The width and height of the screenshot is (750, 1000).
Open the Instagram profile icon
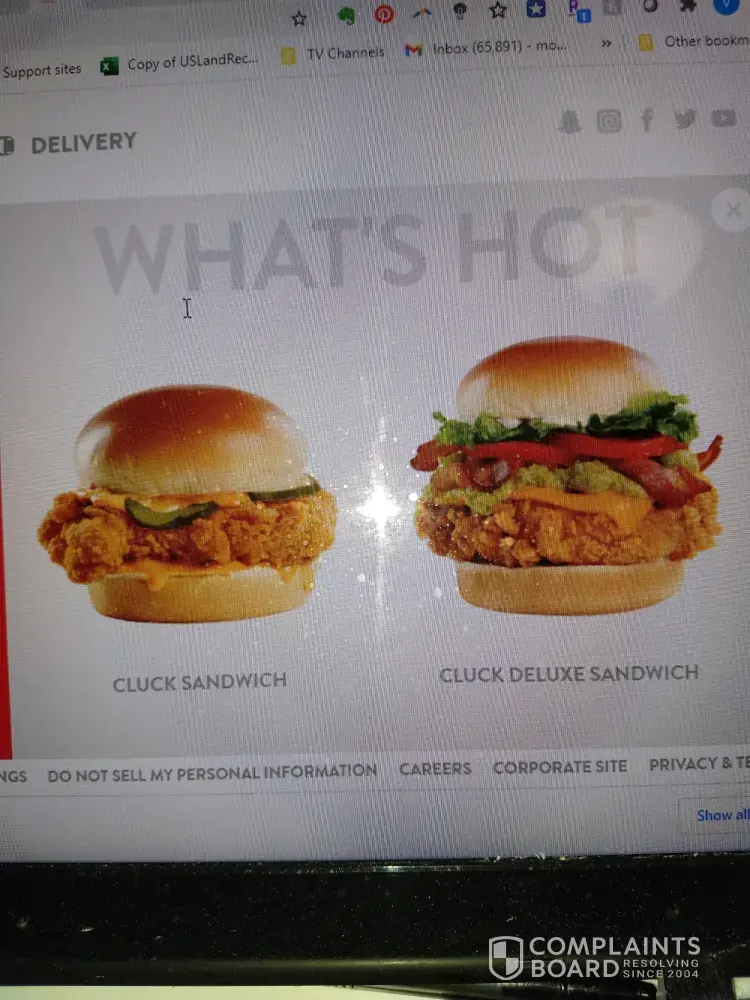point(608,121)
